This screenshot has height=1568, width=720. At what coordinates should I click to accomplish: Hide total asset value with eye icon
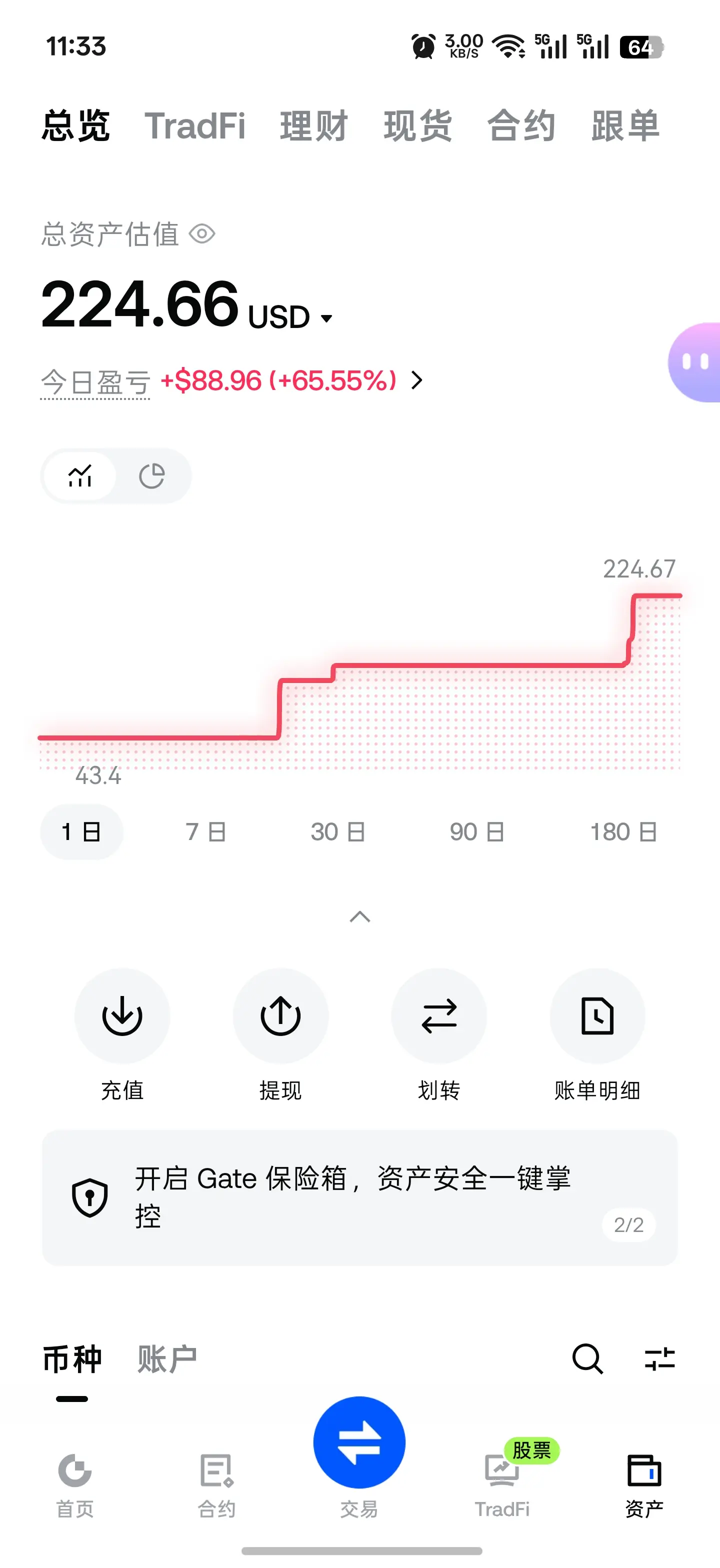point(202,233)
